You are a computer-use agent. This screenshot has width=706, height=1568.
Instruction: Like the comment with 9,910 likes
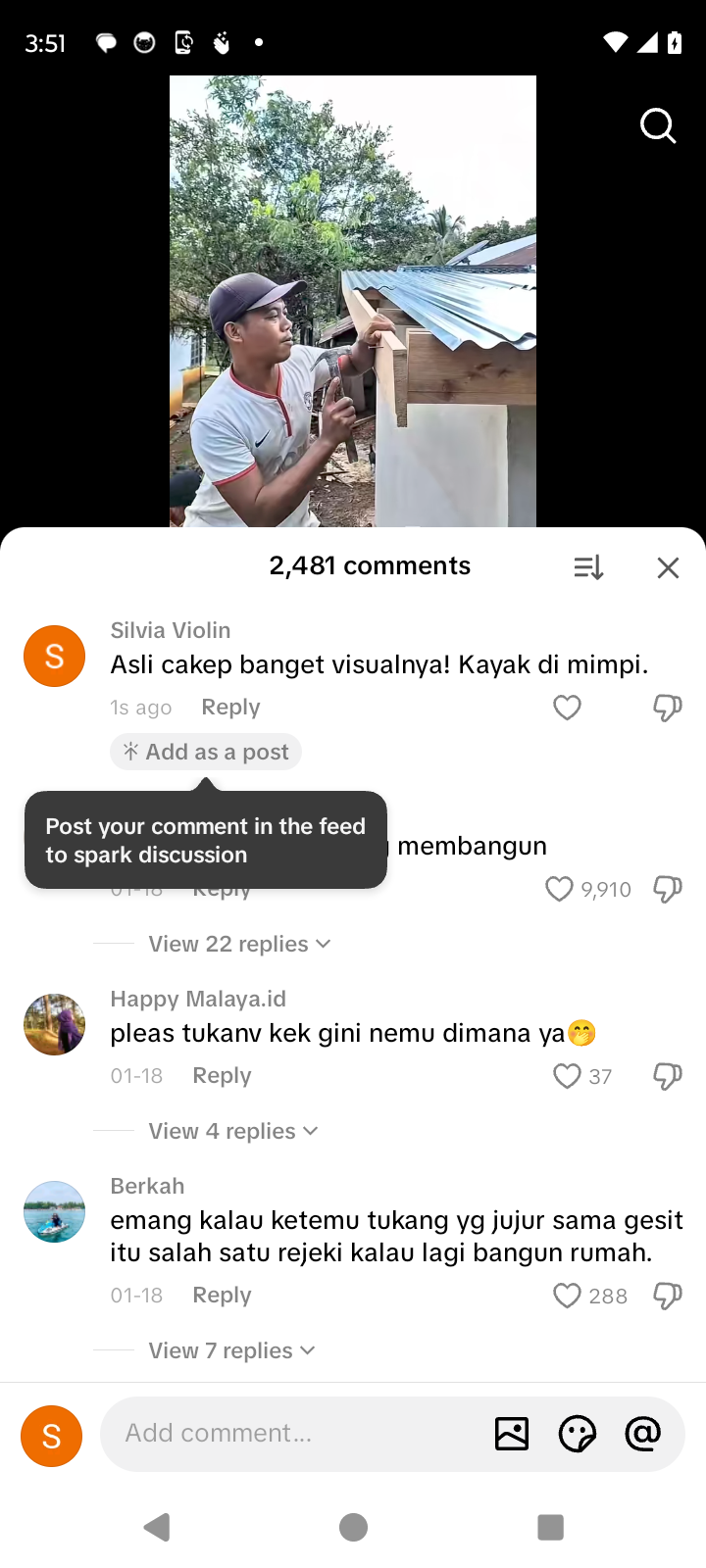(559, 889)
